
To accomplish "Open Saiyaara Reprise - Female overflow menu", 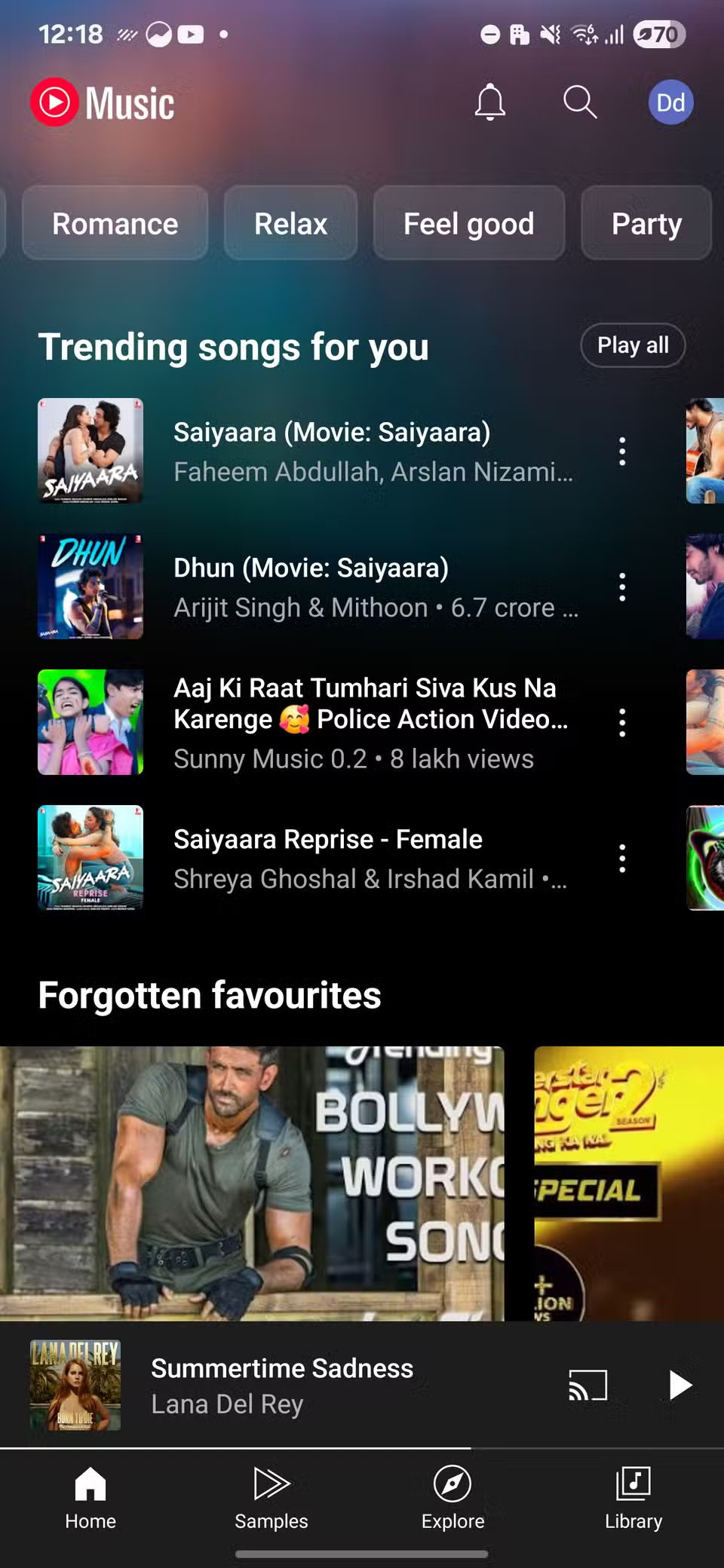I will pyautogui.click(x=622, y=858).
